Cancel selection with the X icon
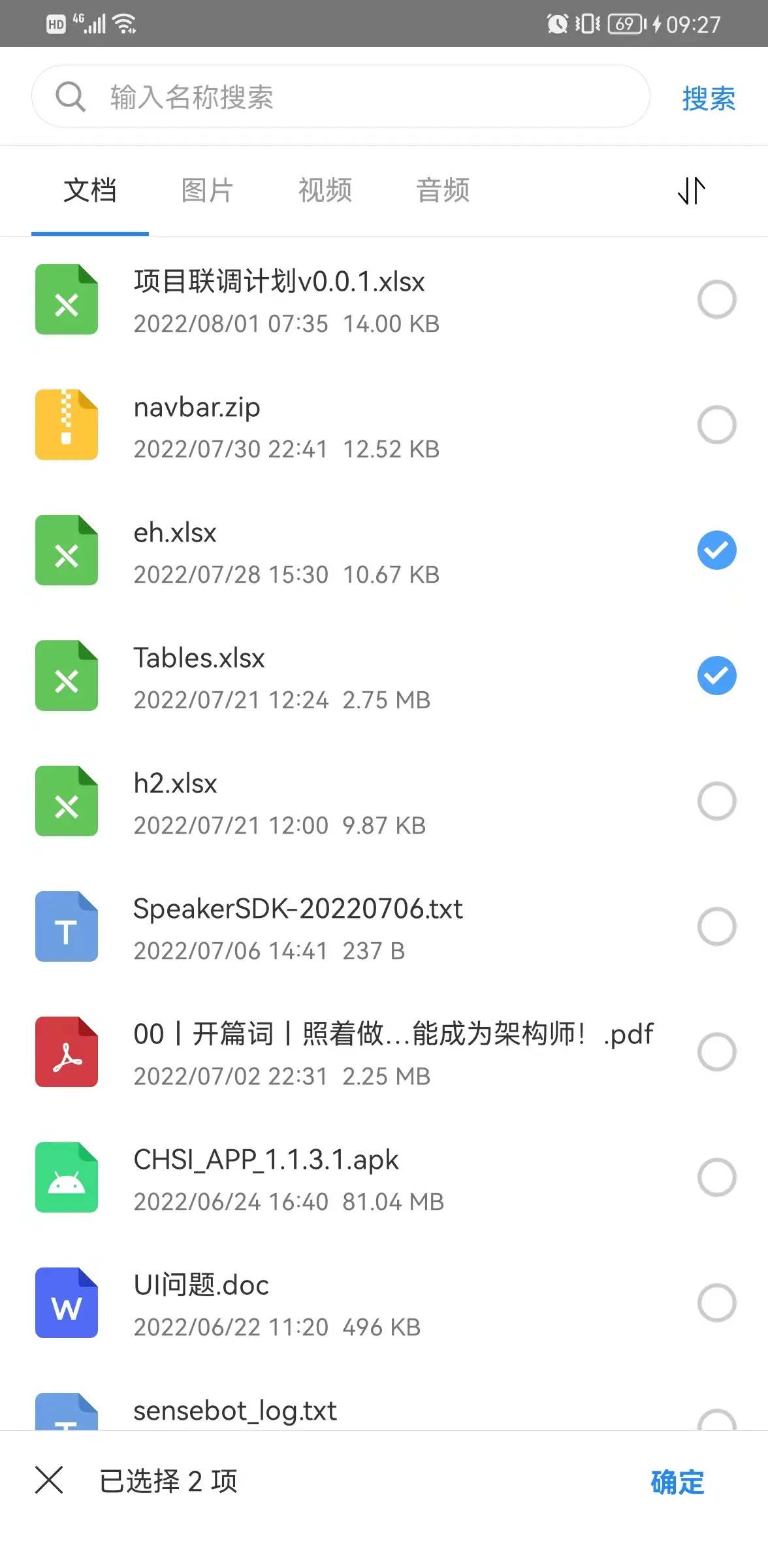 [x=49, y=1480]
